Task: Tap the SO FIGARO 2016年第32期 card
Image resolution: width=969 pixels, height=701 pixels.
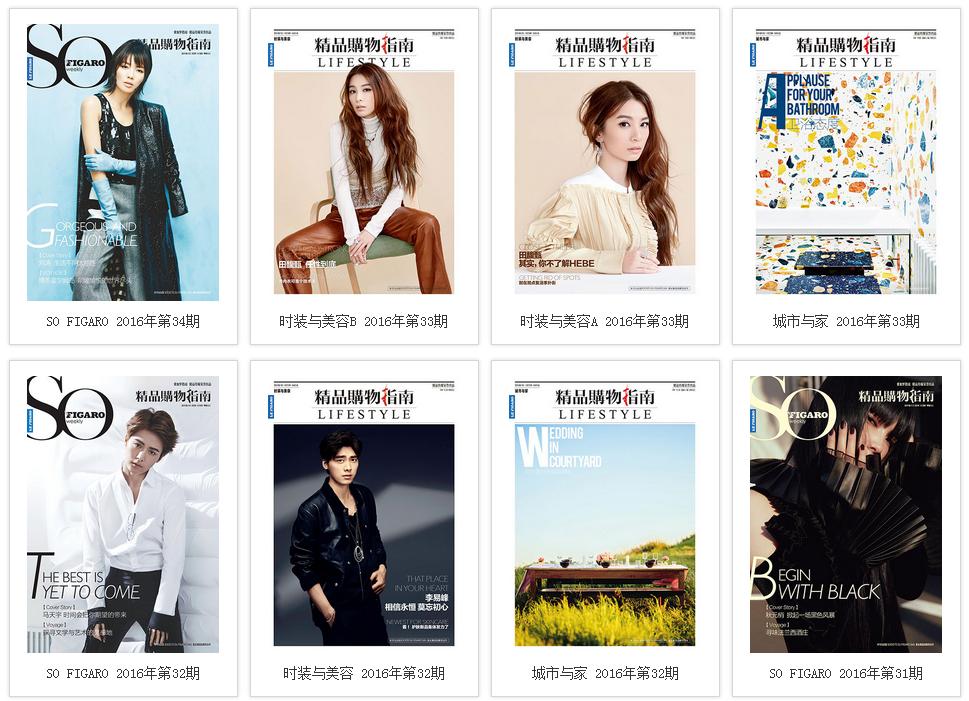Action: pyautogui.click(x=123, y=515)
